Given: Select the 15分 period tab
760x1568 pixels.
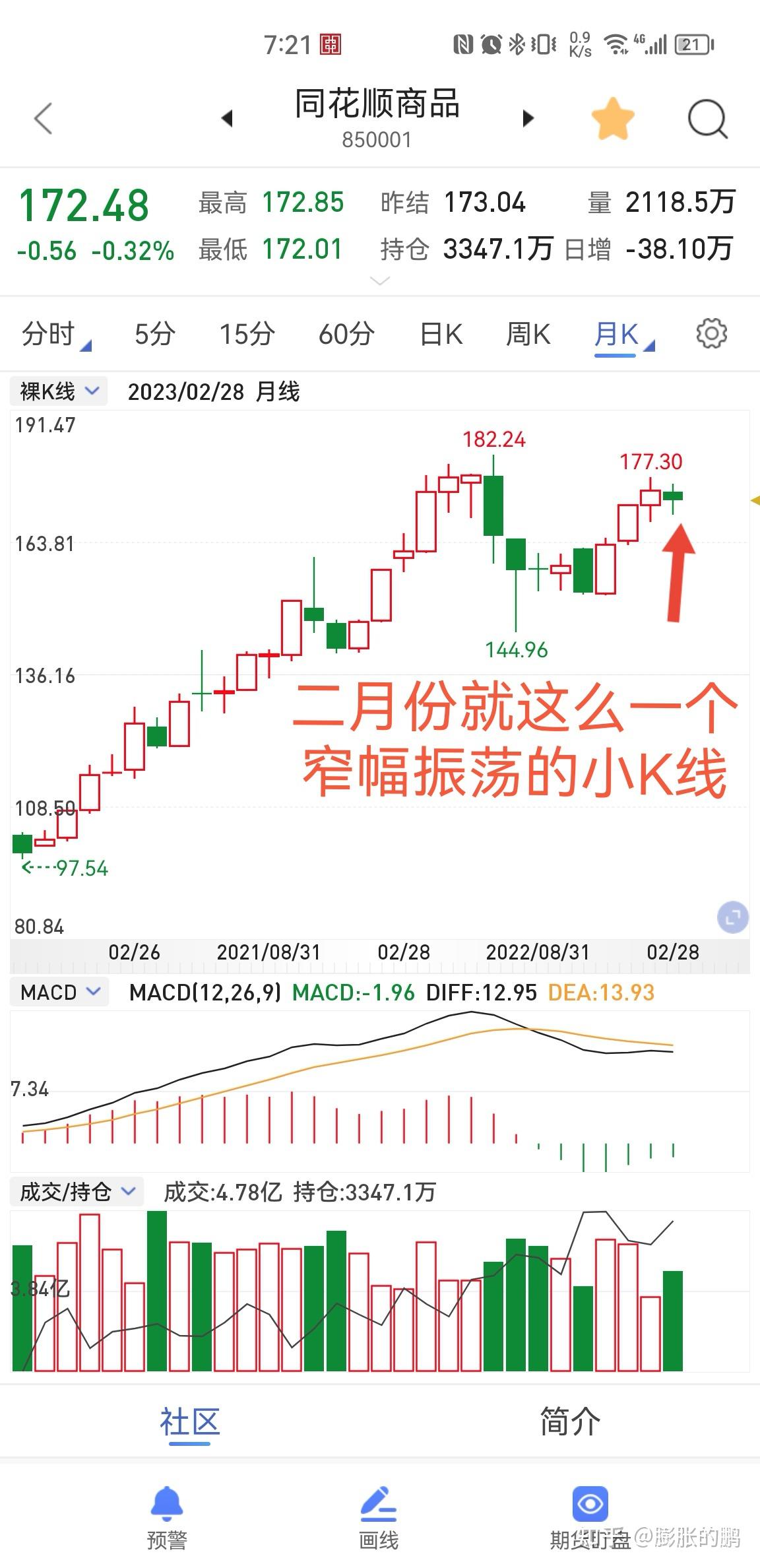Looking at the screenshot, I should pyautogui.click(x=247, y=334).
